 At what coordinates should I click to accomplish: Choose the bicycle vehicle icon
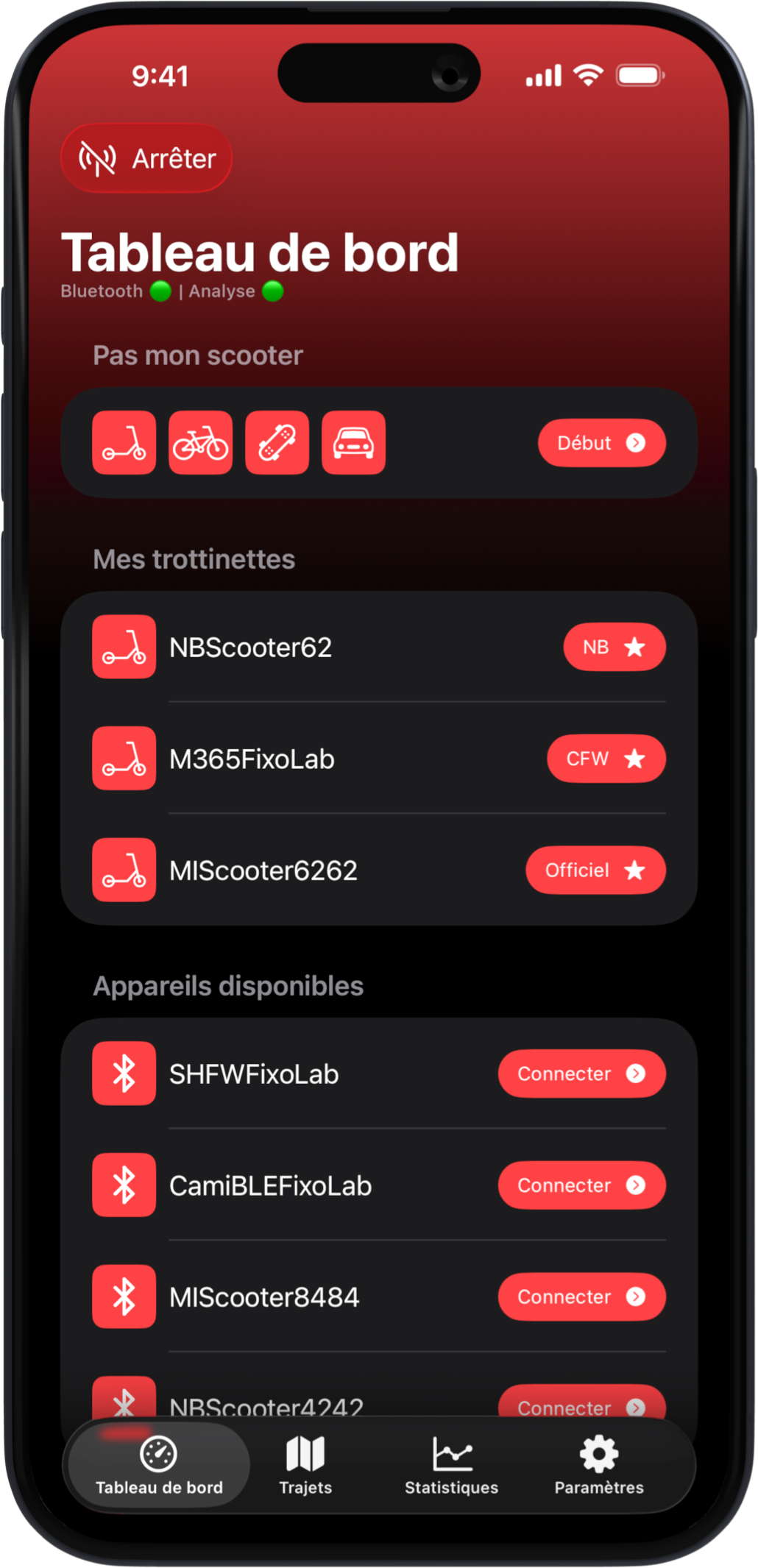[x=200, y=443]
